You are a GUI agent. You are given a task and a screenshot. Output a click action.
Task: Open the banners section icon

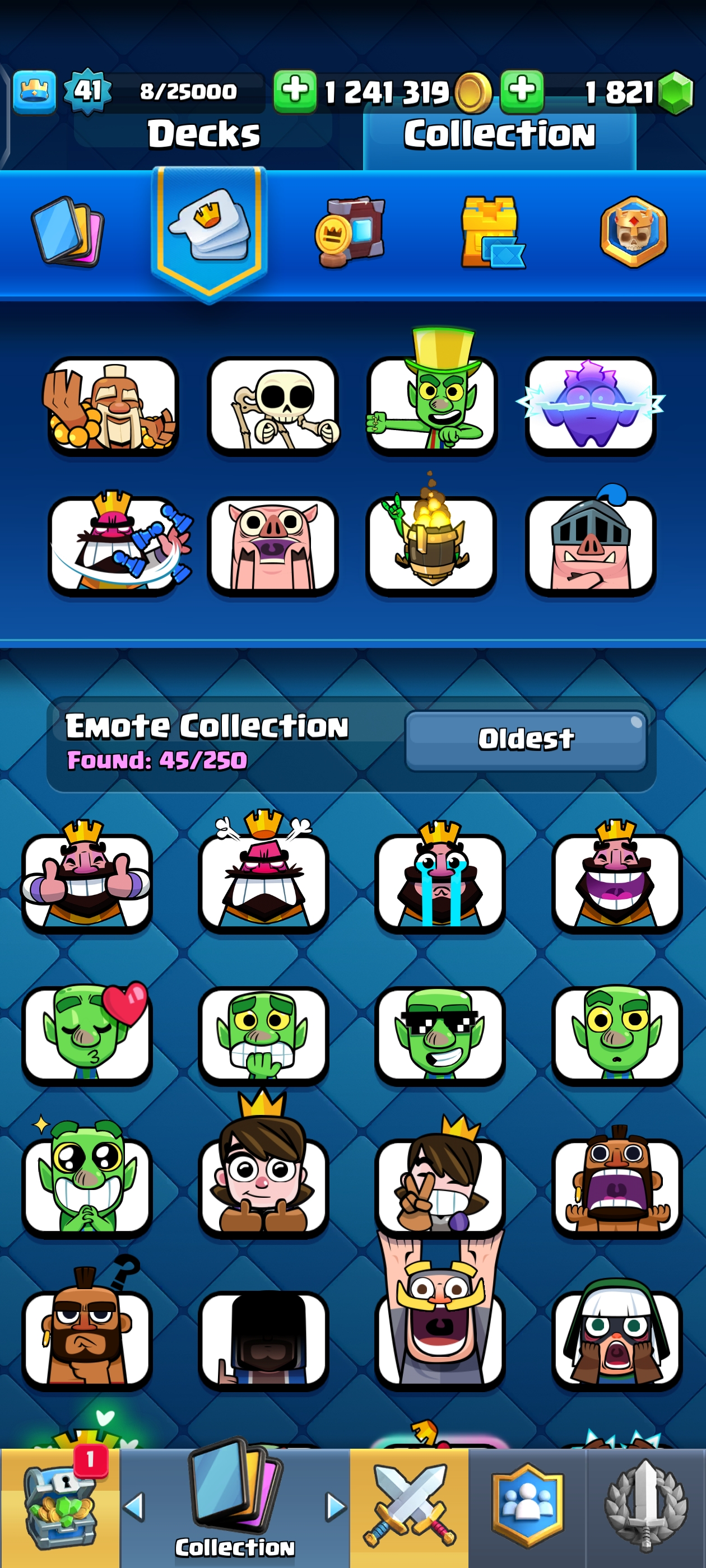[350, 231]
